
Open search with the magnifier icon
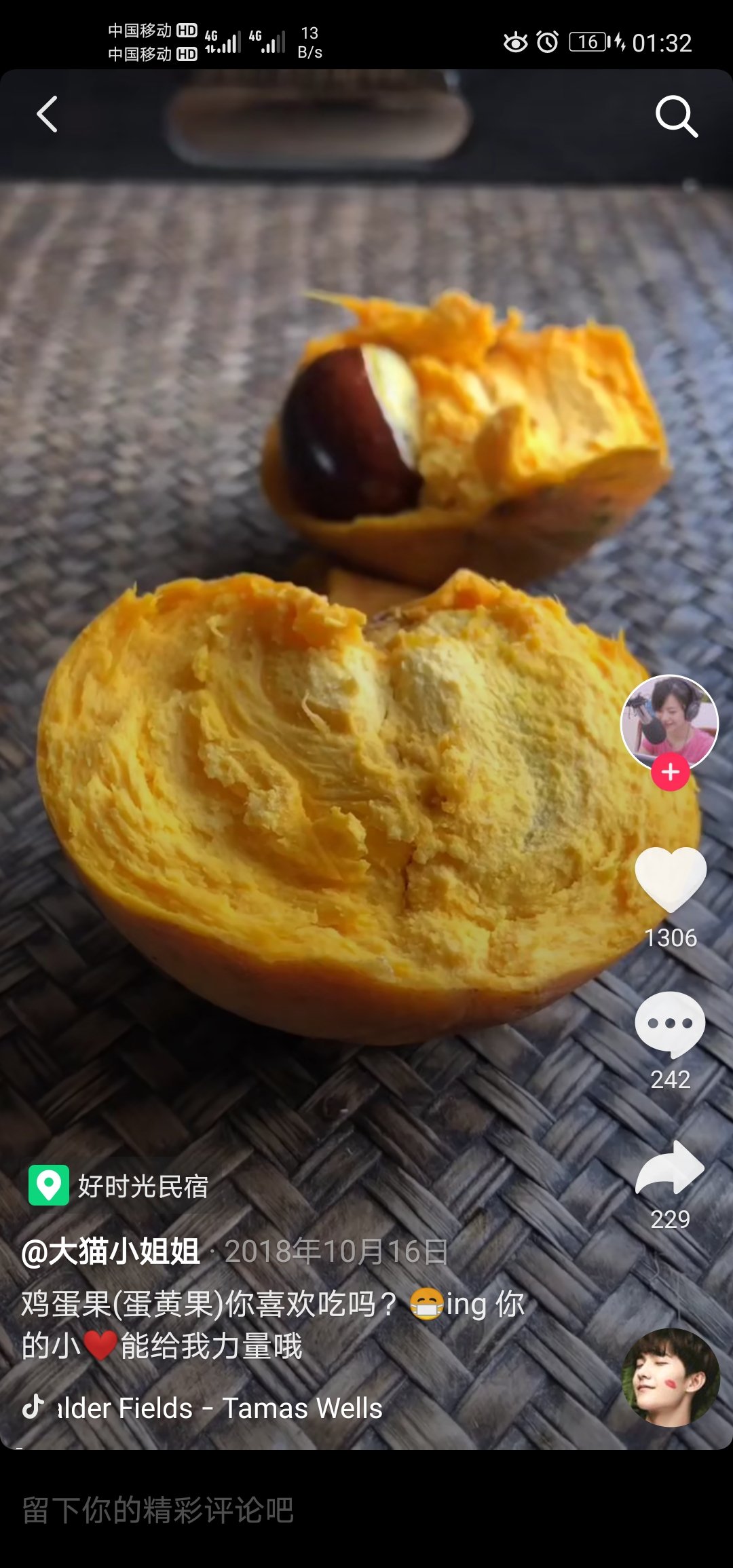tap(677, 116)
